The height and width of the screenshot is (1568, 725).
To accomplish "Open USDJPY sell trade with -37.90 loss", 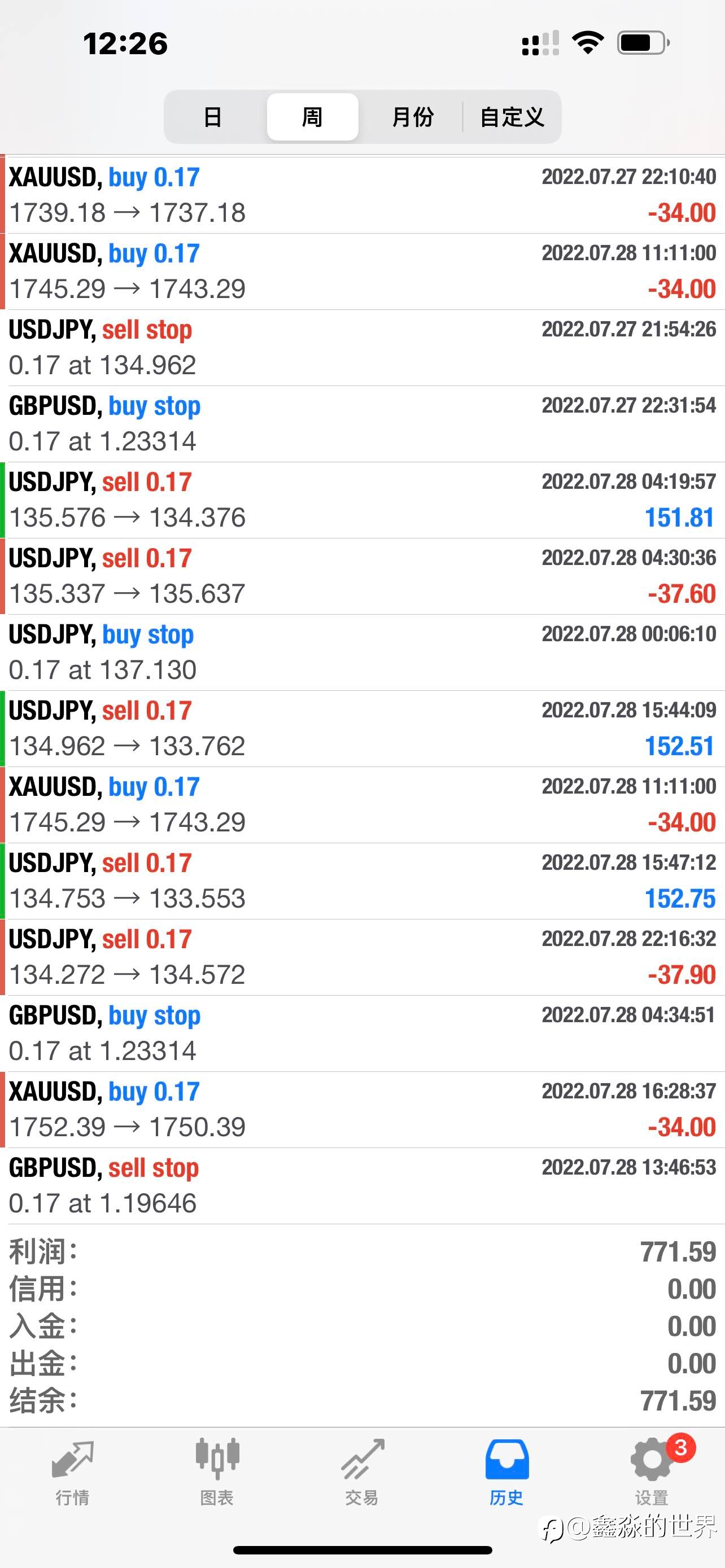I will (362, 957).
